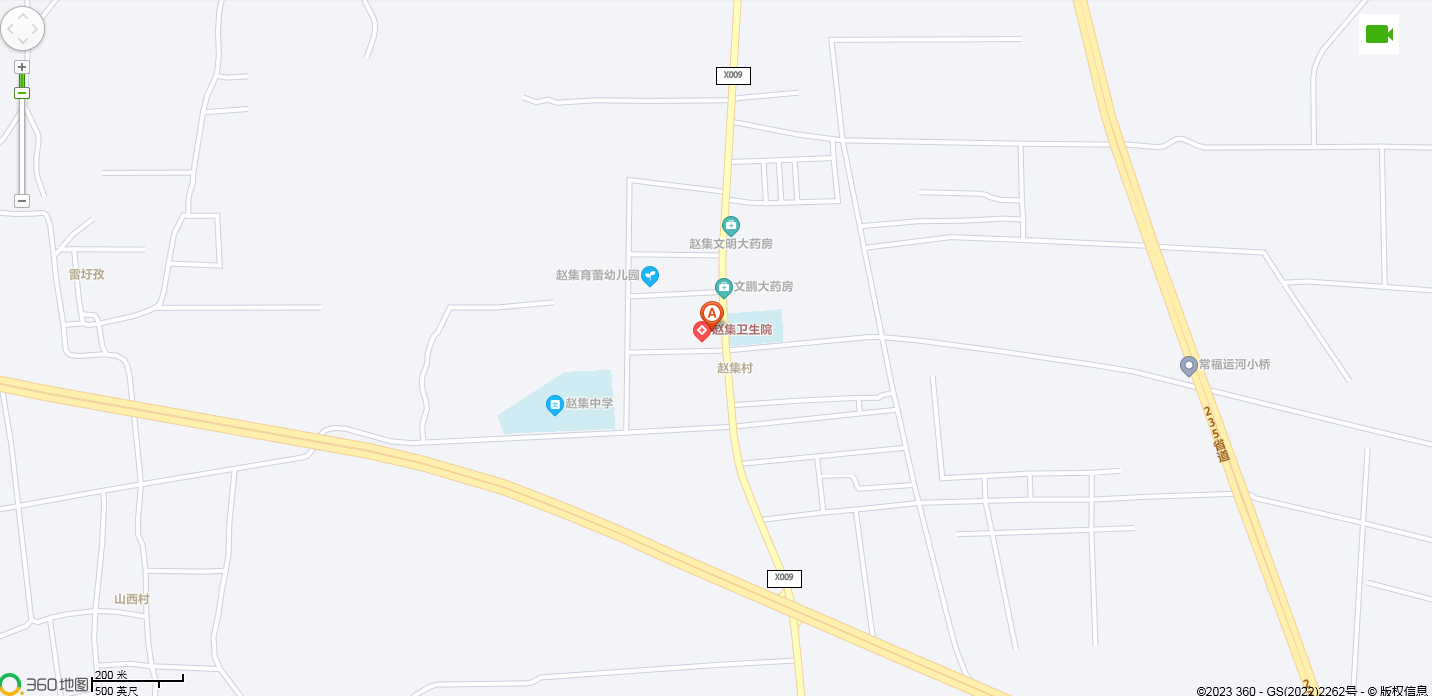
Task: Select 常福运河小桥 bridge marker
Action: click(1189, 365)
